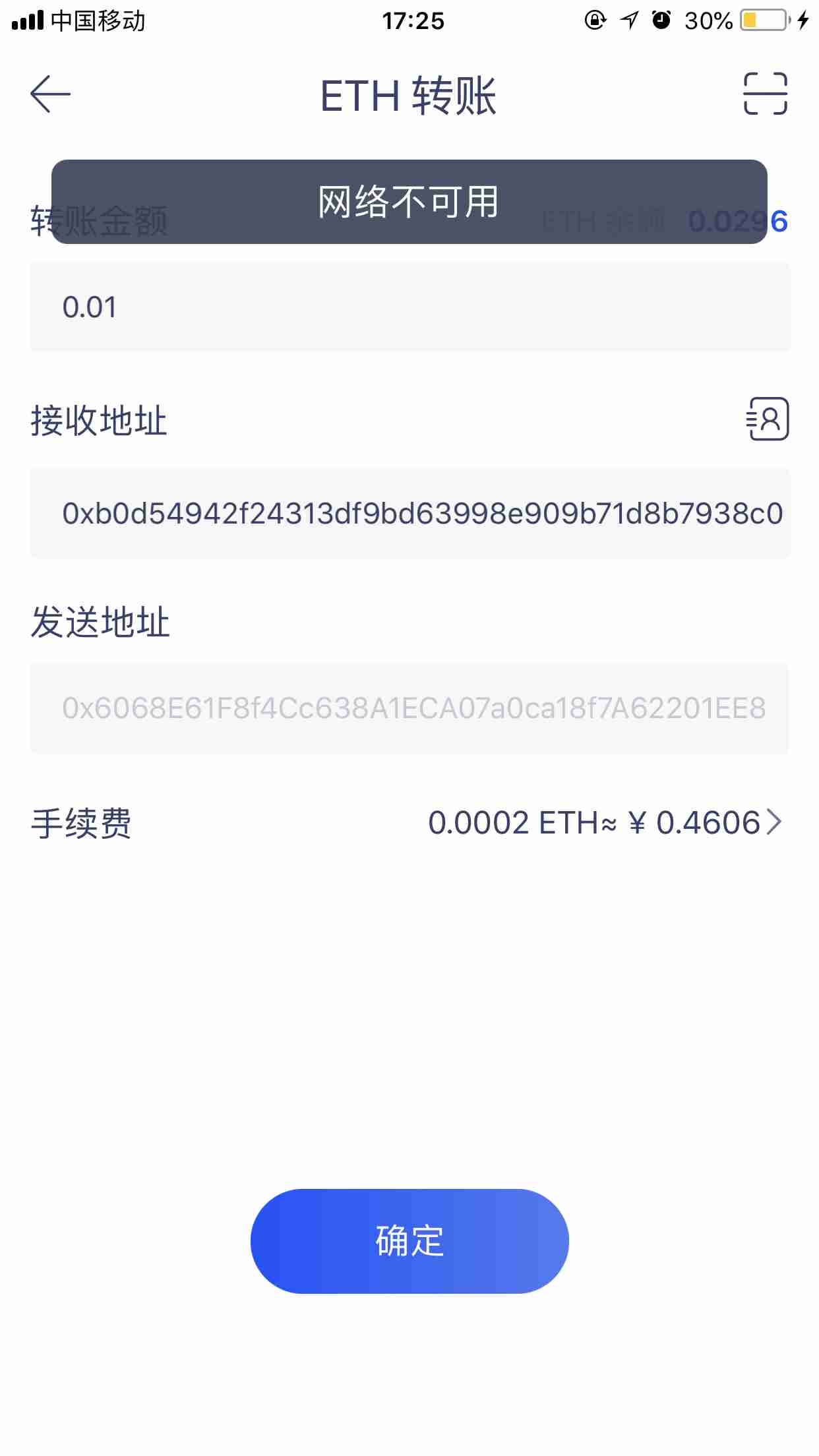Tap the battery indicator in status bar
Viewport: 819px width, 1456px height.
(x=760, y=21)
